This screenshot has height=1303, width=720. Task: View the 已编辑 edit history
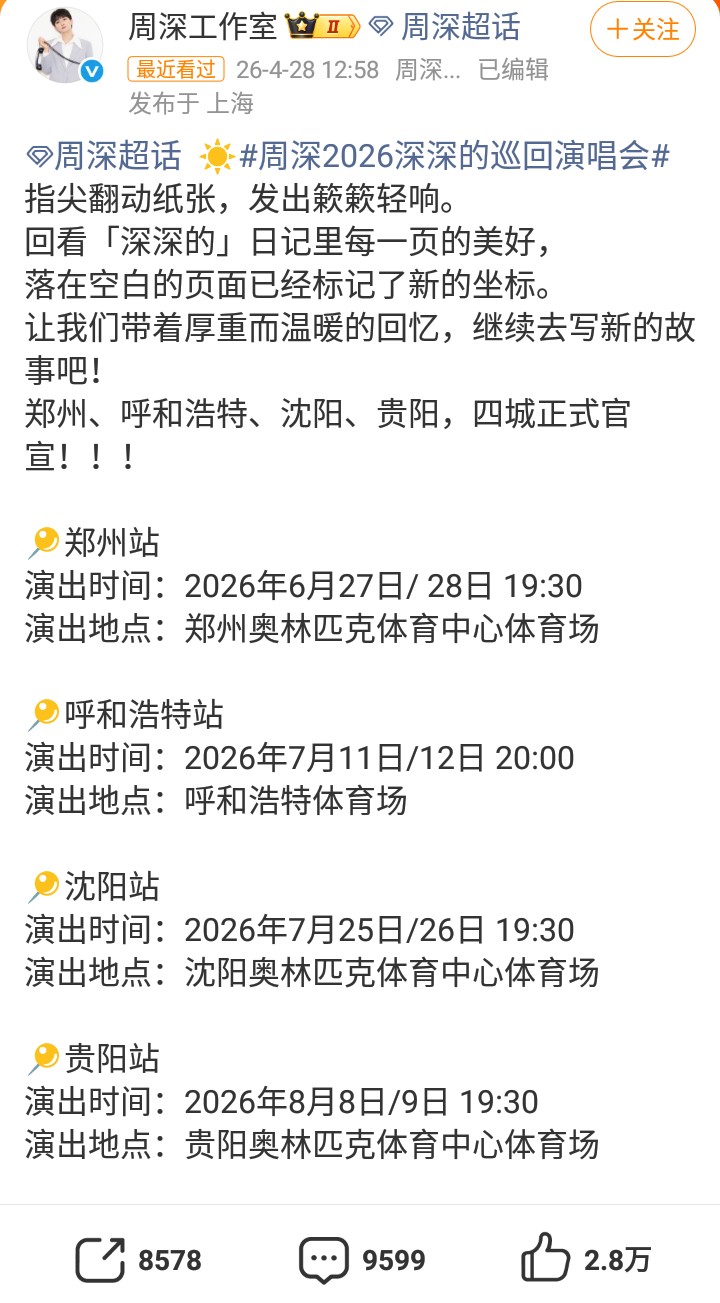pos(513,70)
